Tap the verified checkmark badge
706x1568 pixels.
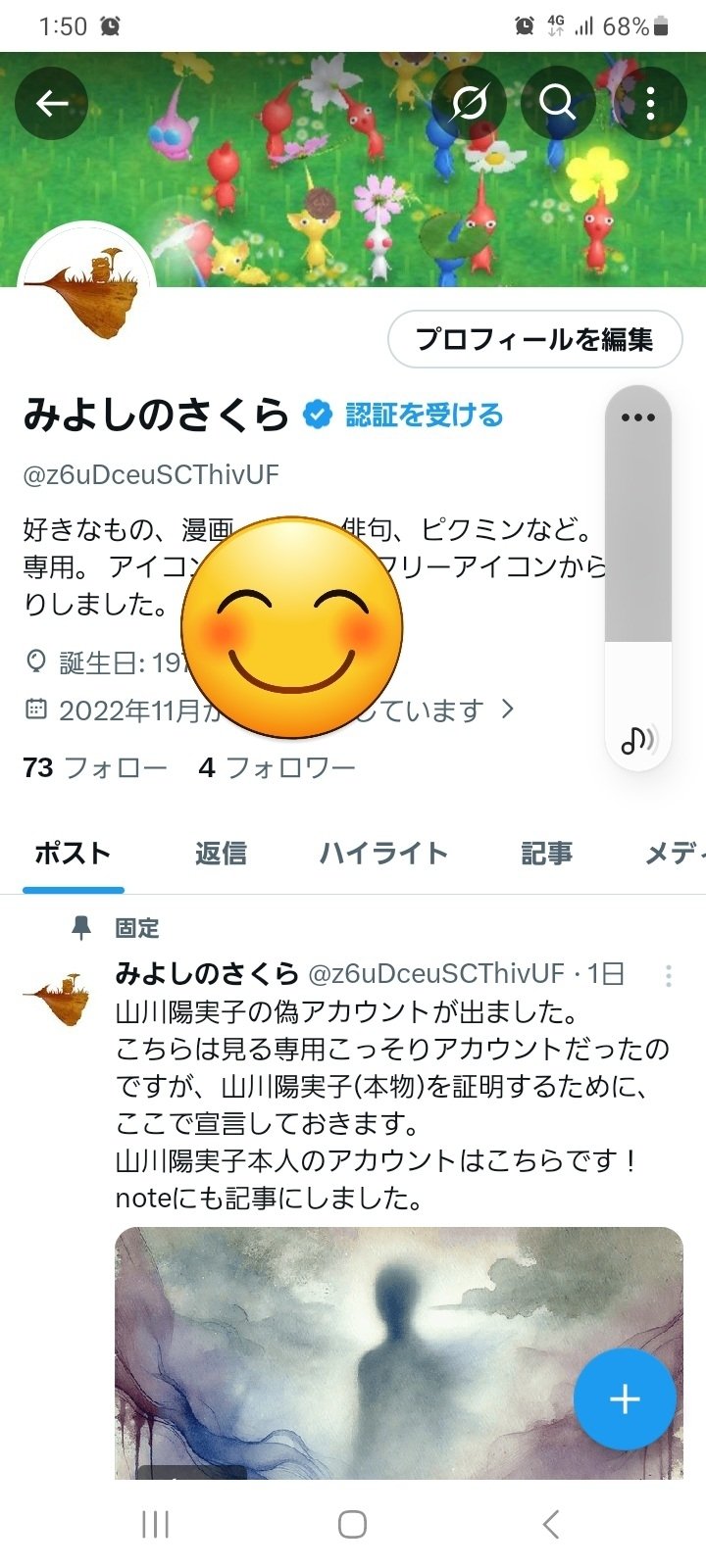click(316, 415)
